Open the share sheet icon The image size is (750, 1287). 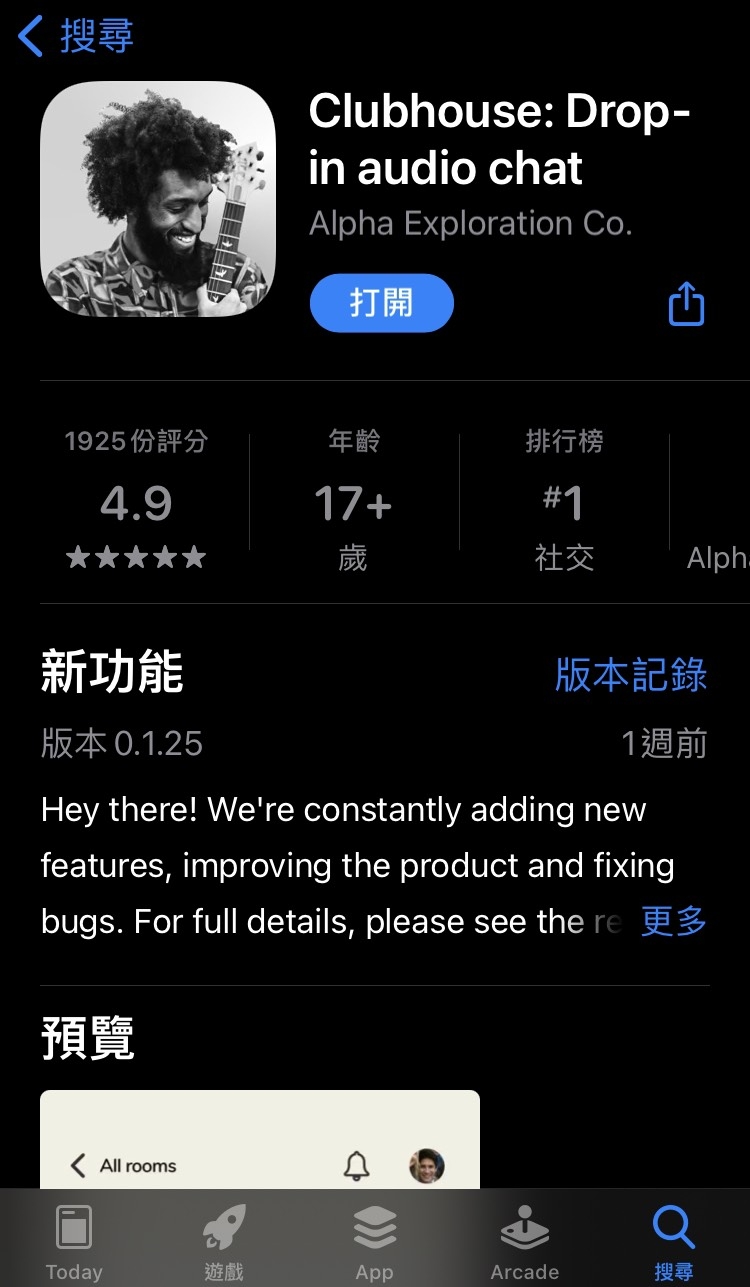pyautogui.click(x=685, y=303)
